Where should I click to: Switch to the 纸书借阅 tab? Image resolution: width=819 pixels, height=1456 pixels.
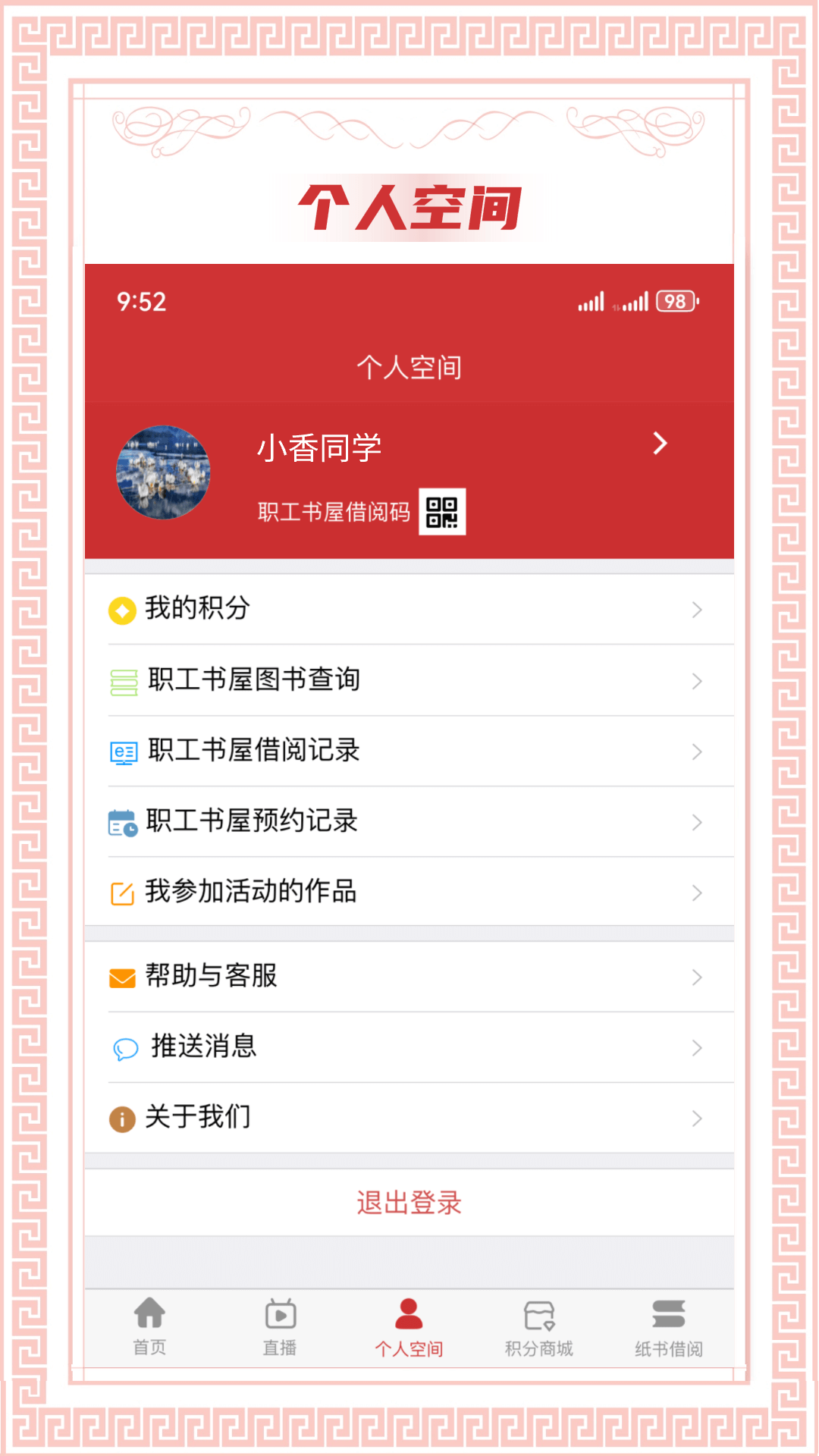[669, 1327]
